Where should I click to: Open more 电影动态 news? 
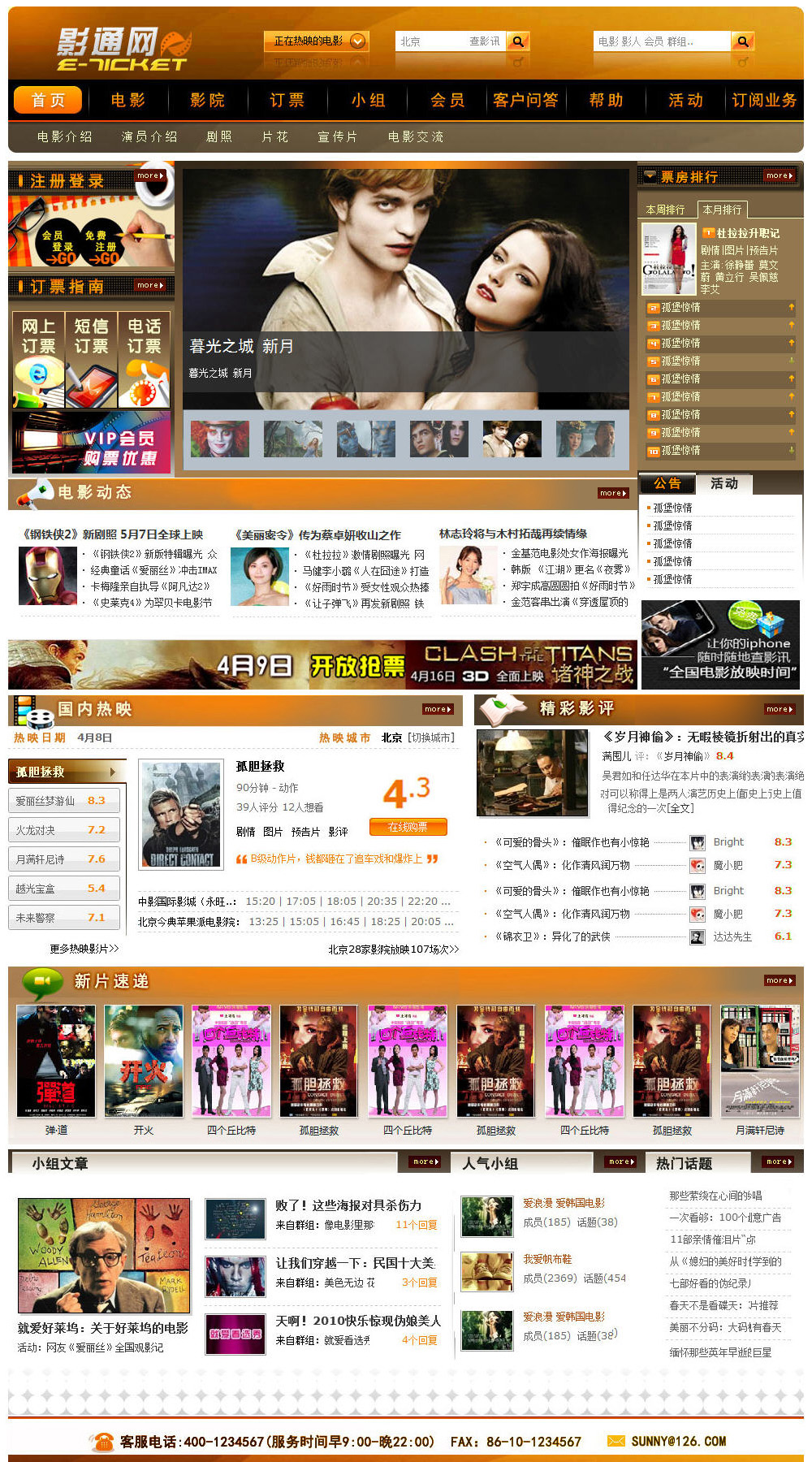613,493
